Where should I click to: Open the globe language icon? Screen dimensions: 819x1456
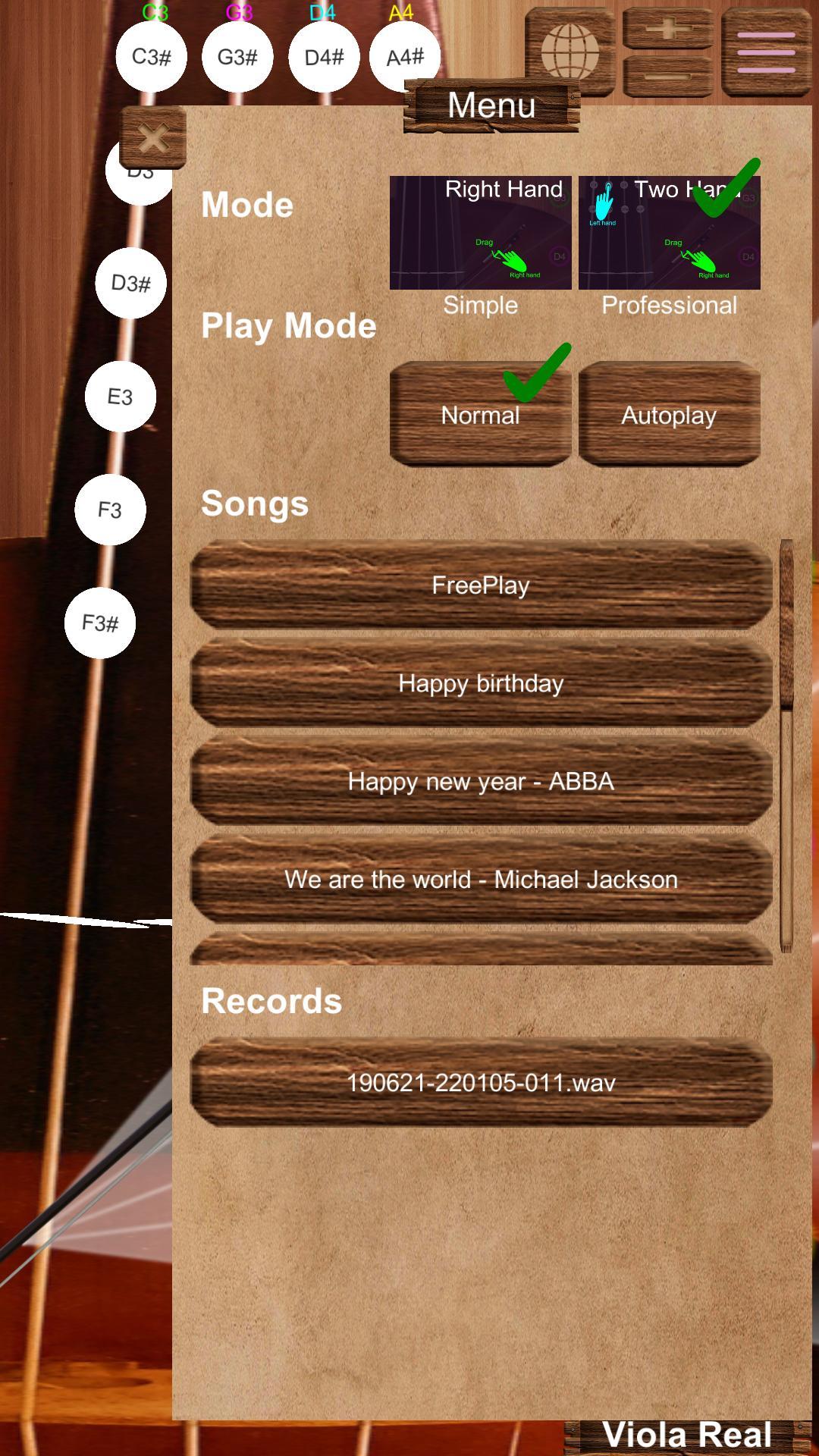click(570, 52)
